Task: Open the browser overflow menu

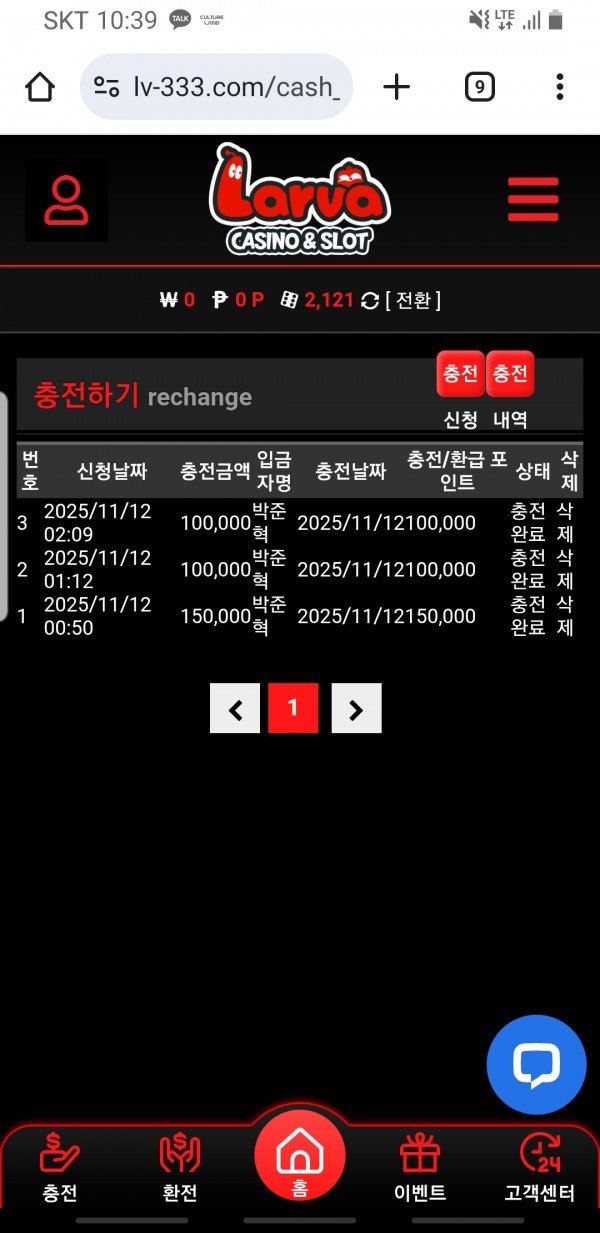Action: click(x=559, y=87)
